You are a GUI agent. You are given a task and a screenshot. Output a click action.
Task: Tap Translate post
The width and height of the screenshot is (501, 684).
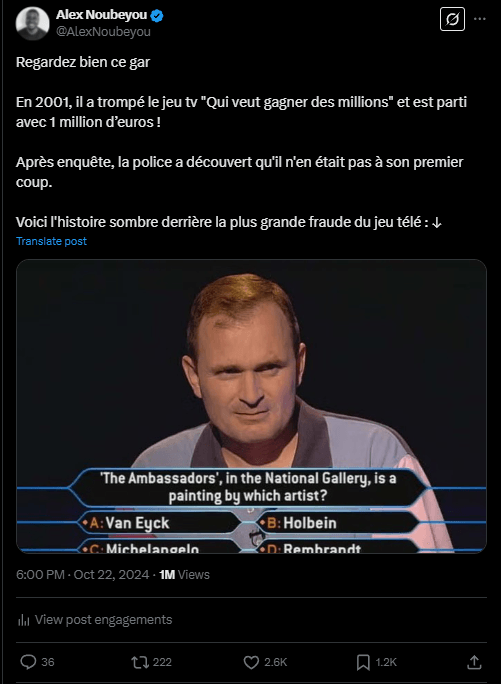pos(51,241)
